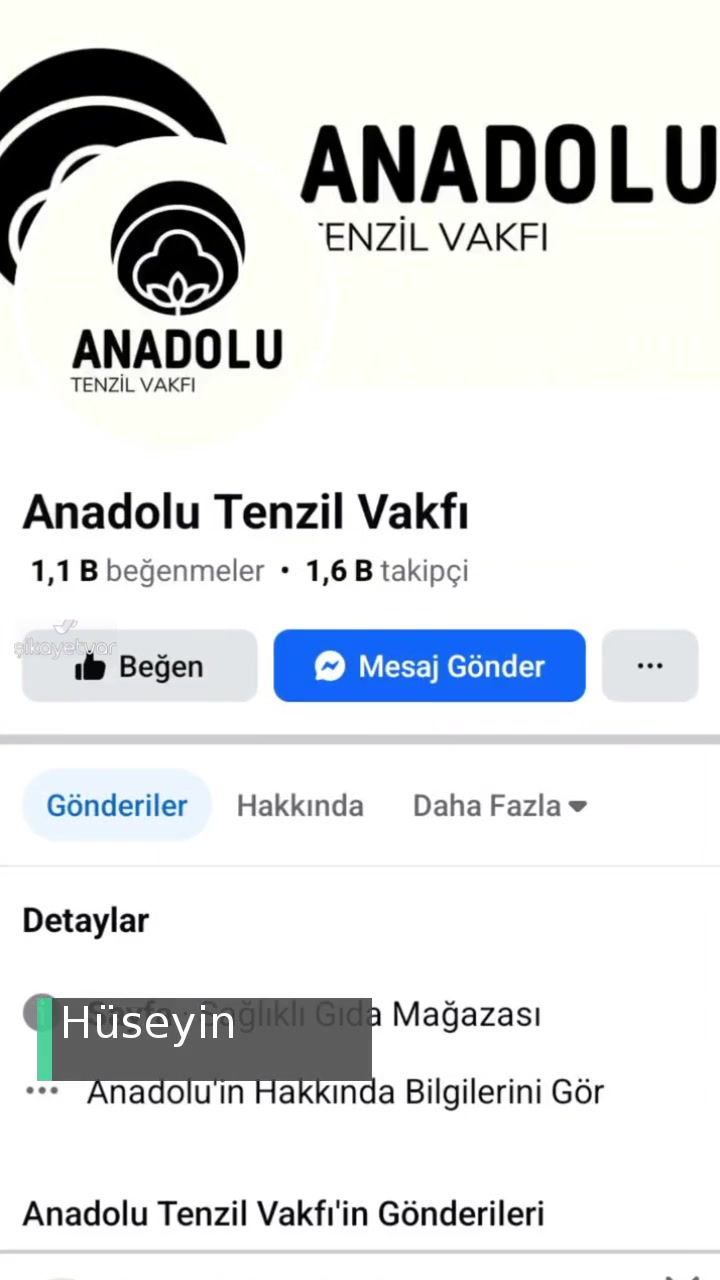This screenshot has height=1280, width=720.
Task: Expand the Daha Fazla dropdown
Action: 486,805
